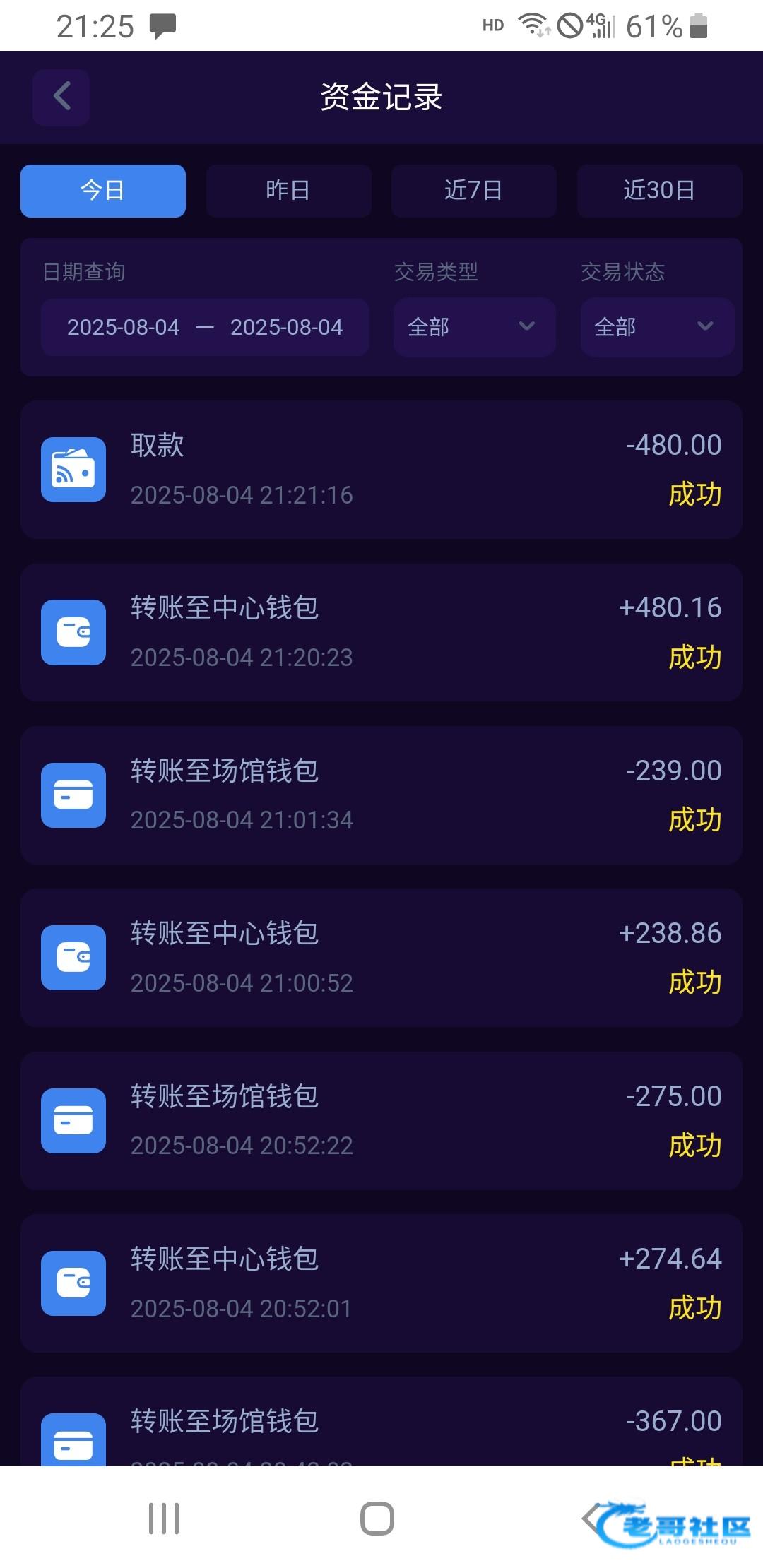This screenshot has width=763, height=1568.
Task: Open the 取款 -480.00 record
Action: point(381,470)
